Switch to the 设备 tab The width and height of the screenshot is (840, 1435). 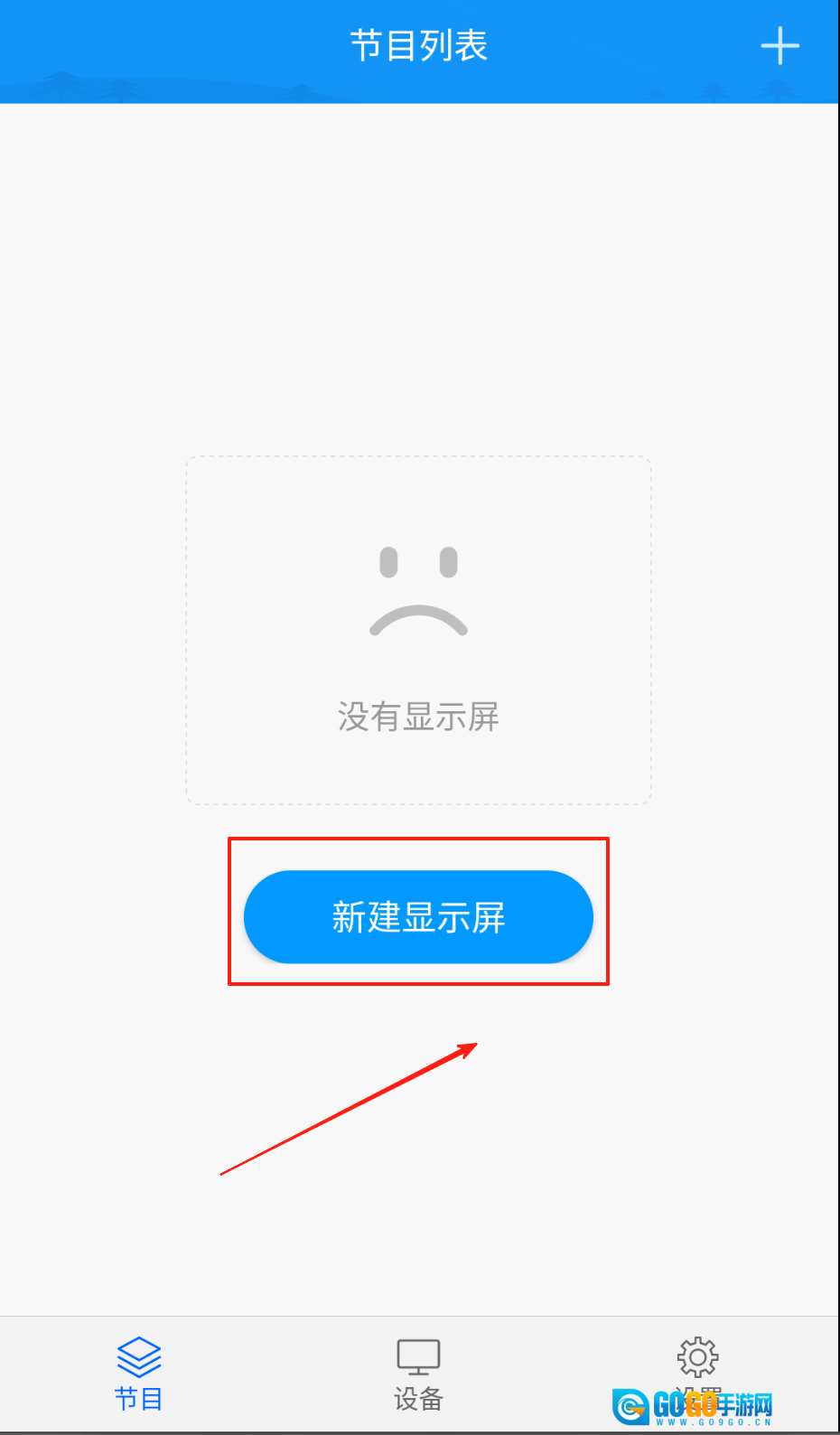click(418, 1374)
